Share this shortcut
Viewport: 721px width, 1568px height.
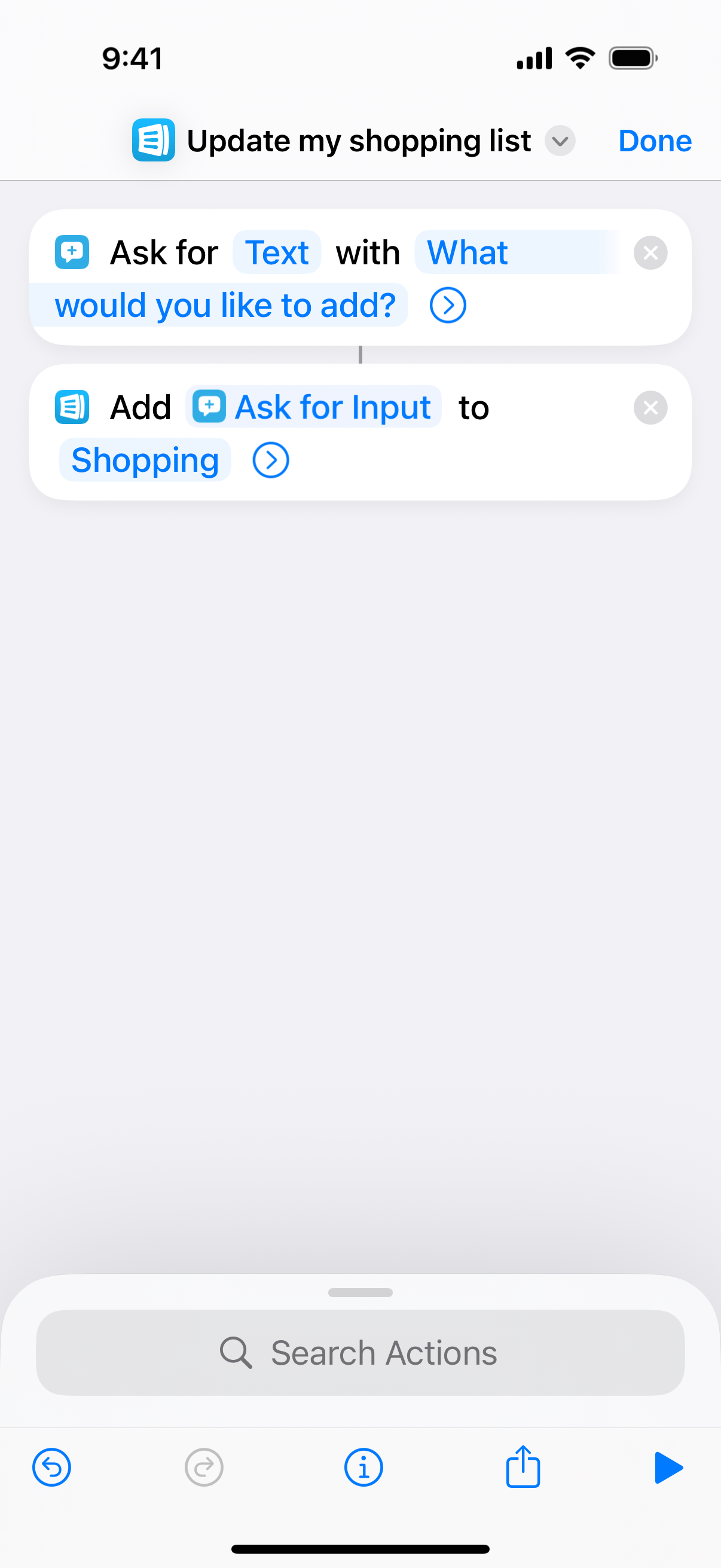(x=523, y=1467)
